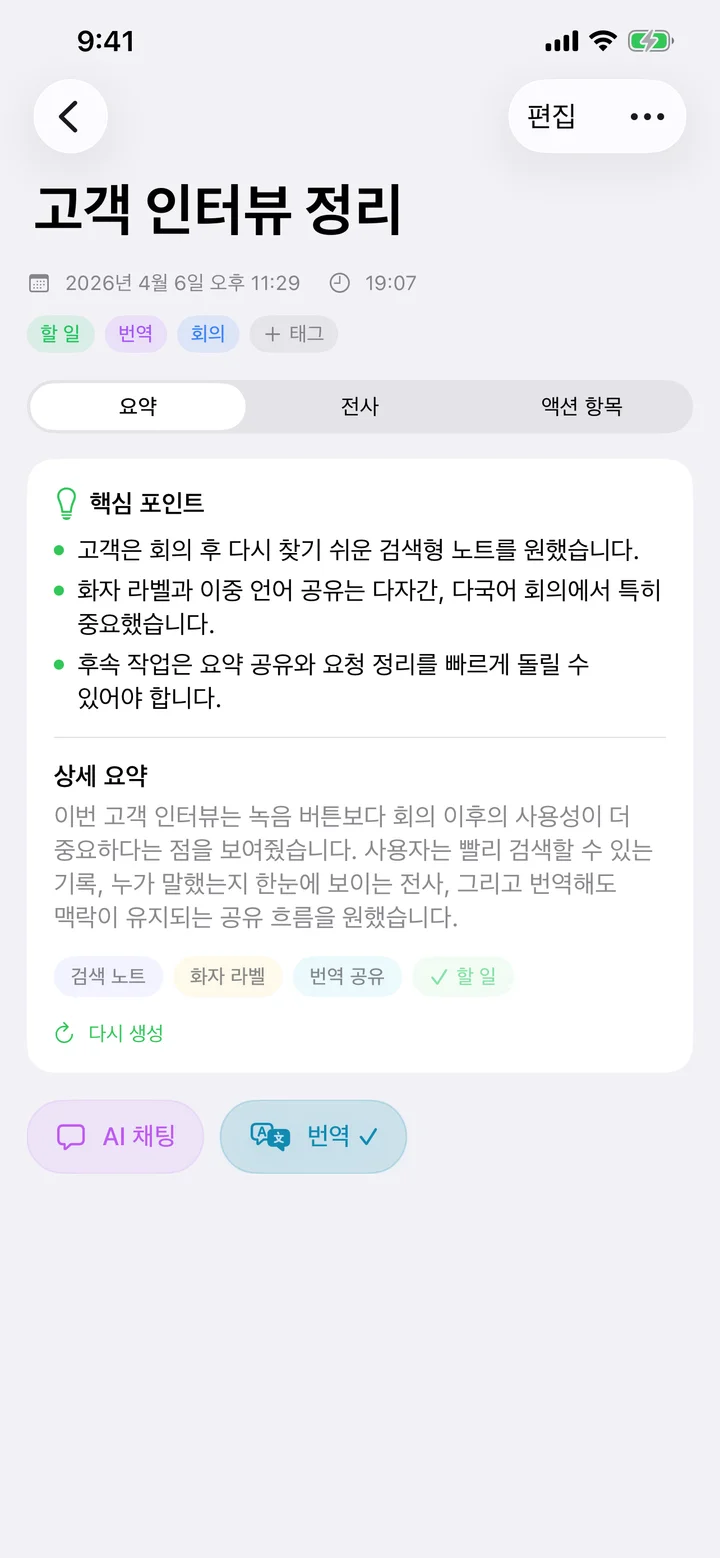The width and height of the screenshot is (720, 1558).
Task: Select the 검색 노트 keyword chip
Action: [108, 976]
